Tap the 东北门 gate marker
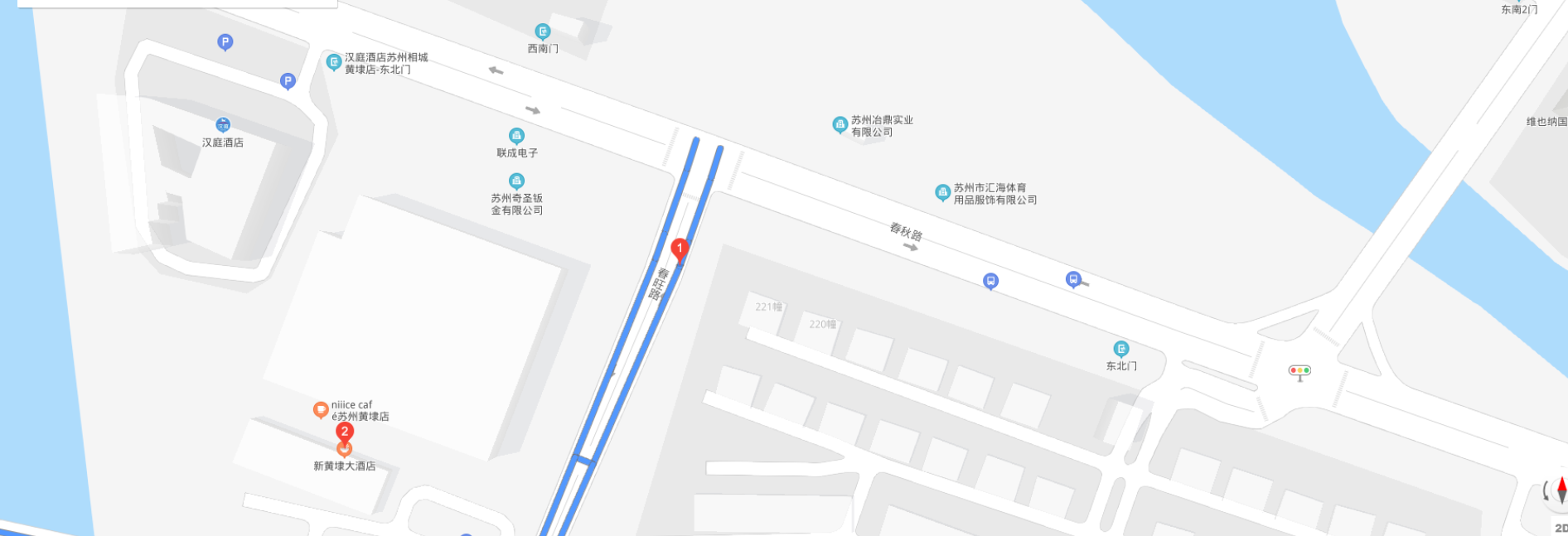1568x536 pixels. [x=1120, y=349]
